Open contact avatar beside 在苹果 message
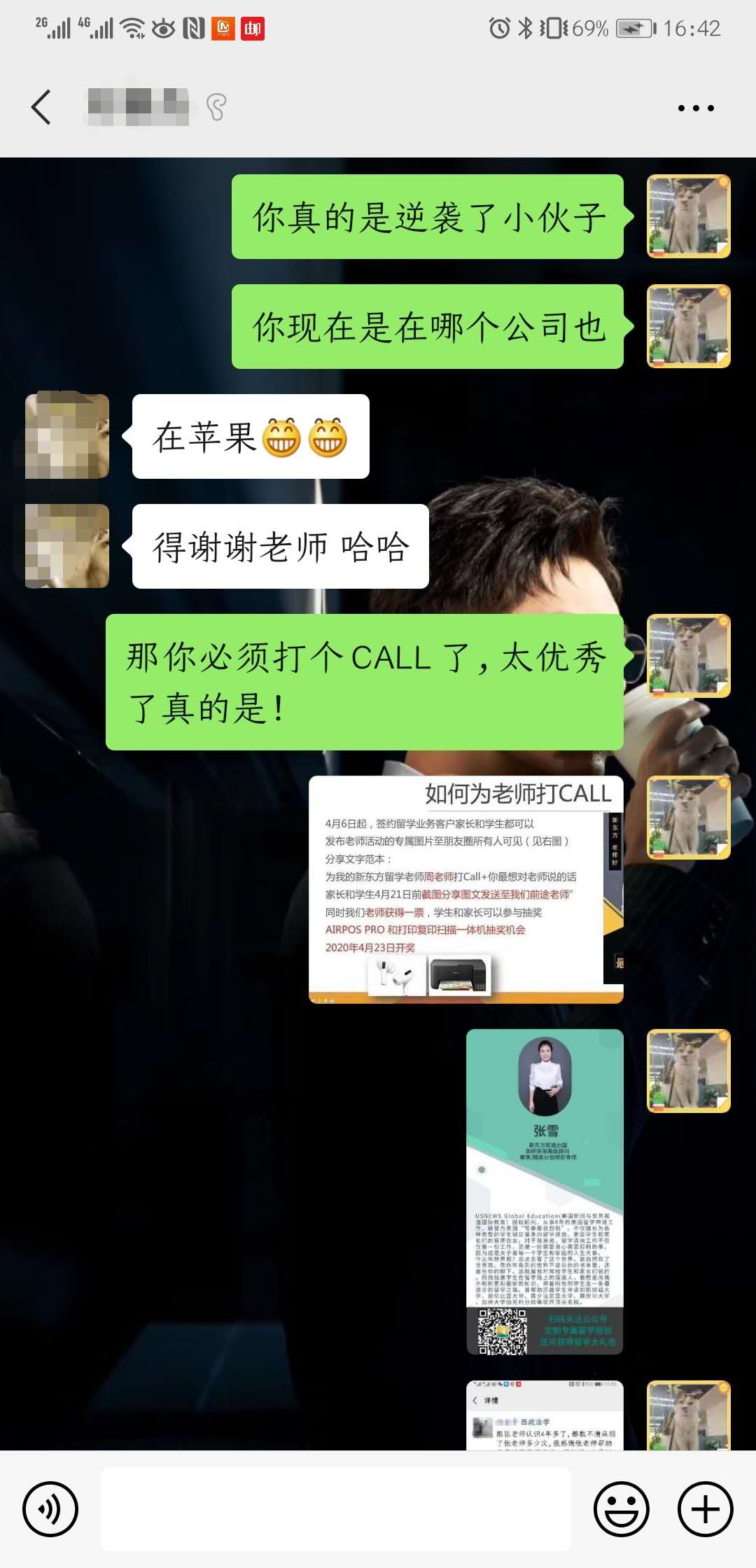Image resolution: width=756 pixels, height=1568 pixels. 67,436
